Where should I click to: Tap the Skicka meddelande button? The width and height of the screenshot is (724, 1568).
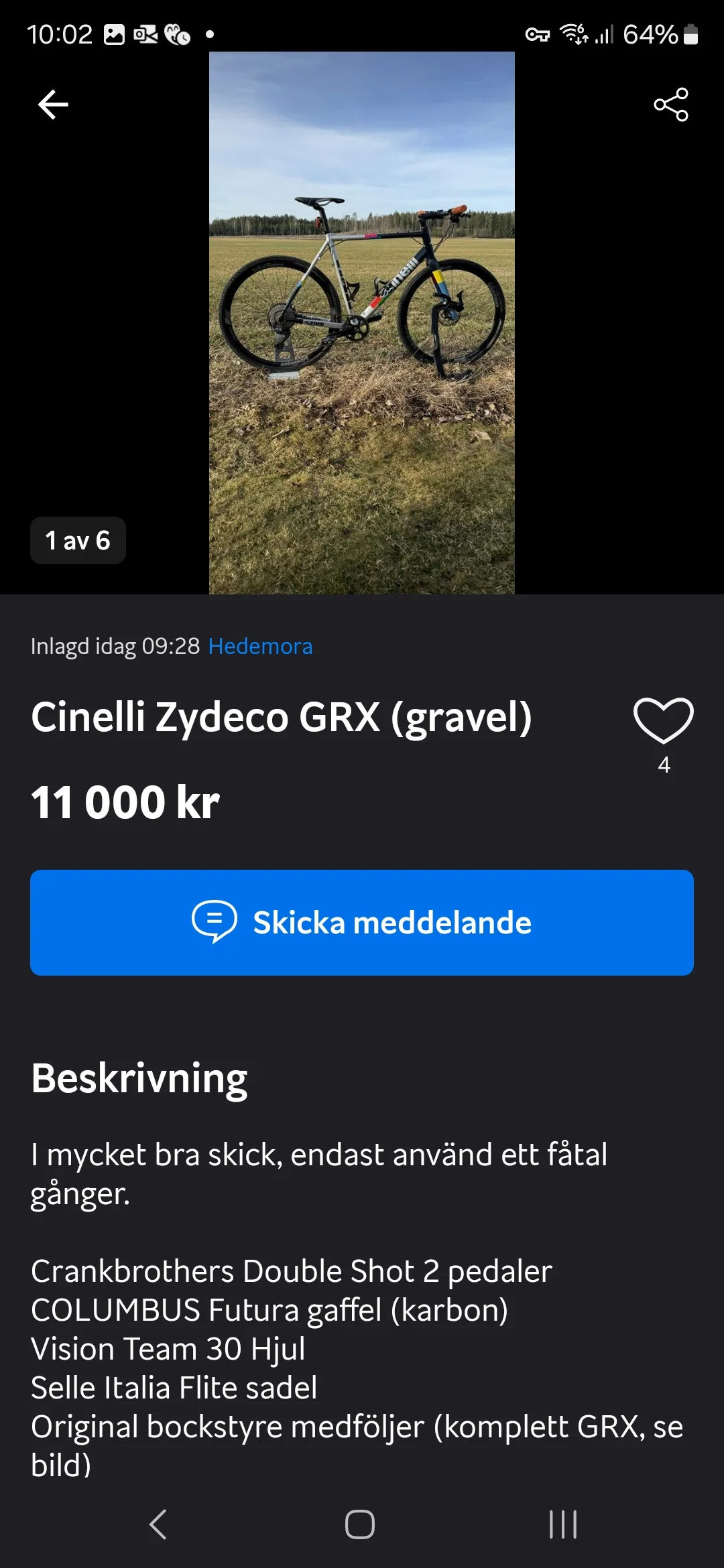click(362, 922)
